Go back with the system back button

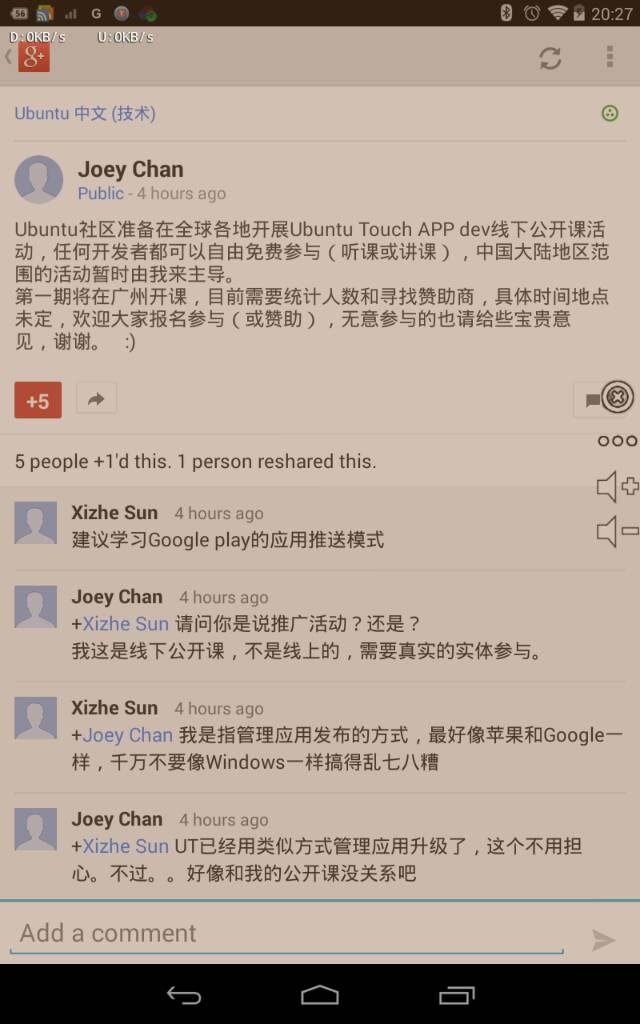[x=184, y=994]
